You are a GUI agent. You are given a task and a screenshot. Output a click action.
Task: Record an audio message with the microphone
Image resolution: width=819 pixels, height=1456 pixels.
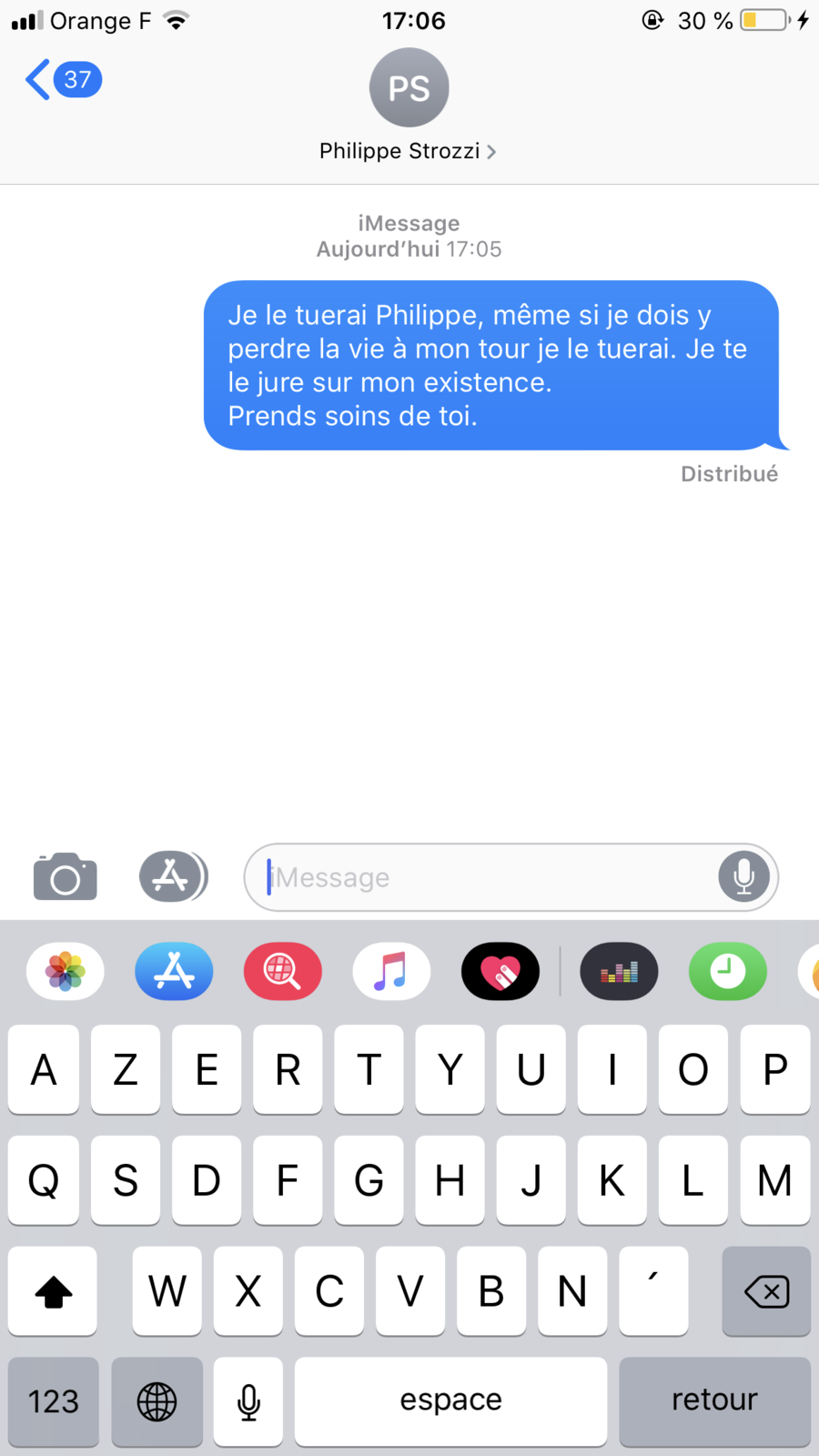[743, 877]
